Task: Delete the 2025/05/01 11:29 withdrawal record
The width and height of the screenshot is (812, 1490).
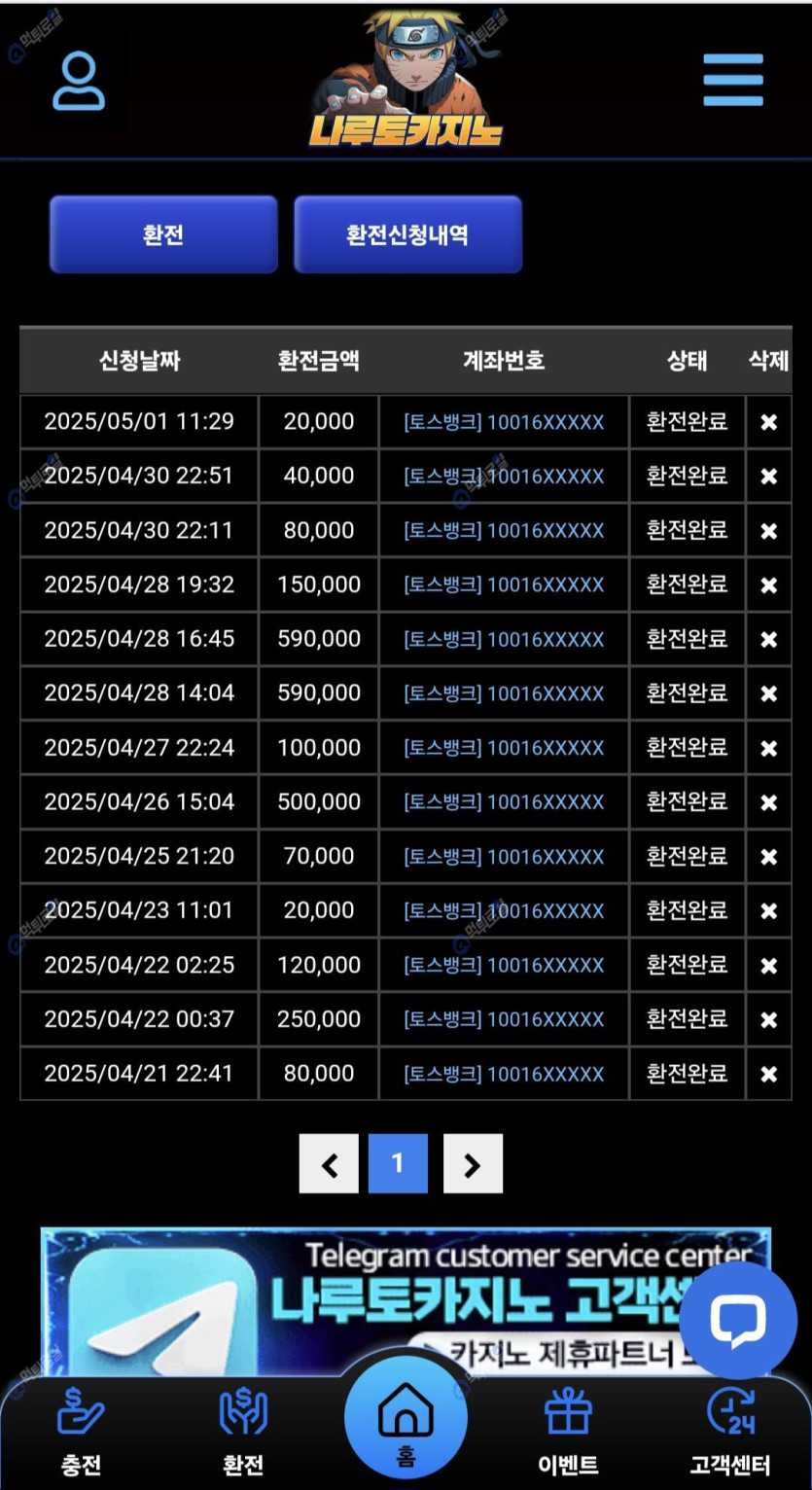Action: pyautogui.click(x=768, y=422)
